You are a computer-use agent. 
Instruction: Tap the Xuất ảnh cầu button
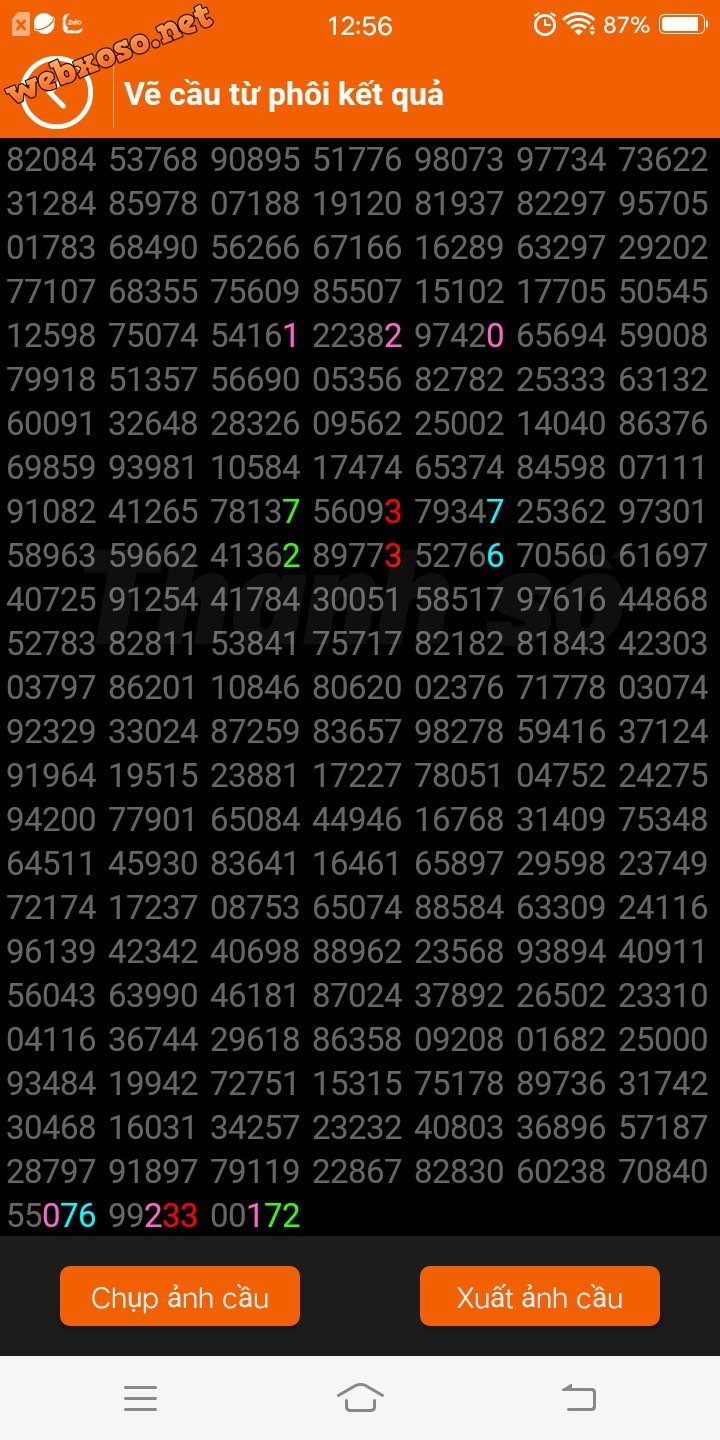(x=540, y=1296)
